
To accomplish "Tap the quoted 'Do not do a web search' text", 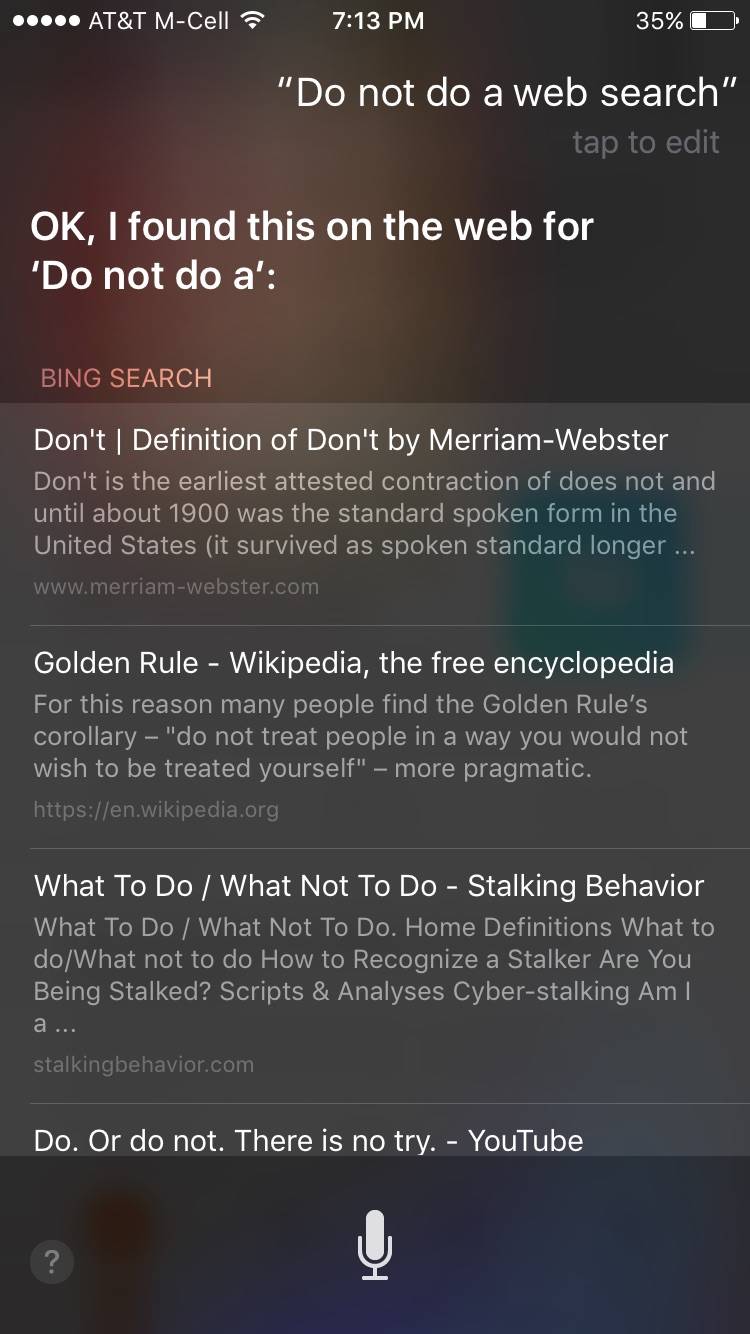I will click(x=502, y=92).
